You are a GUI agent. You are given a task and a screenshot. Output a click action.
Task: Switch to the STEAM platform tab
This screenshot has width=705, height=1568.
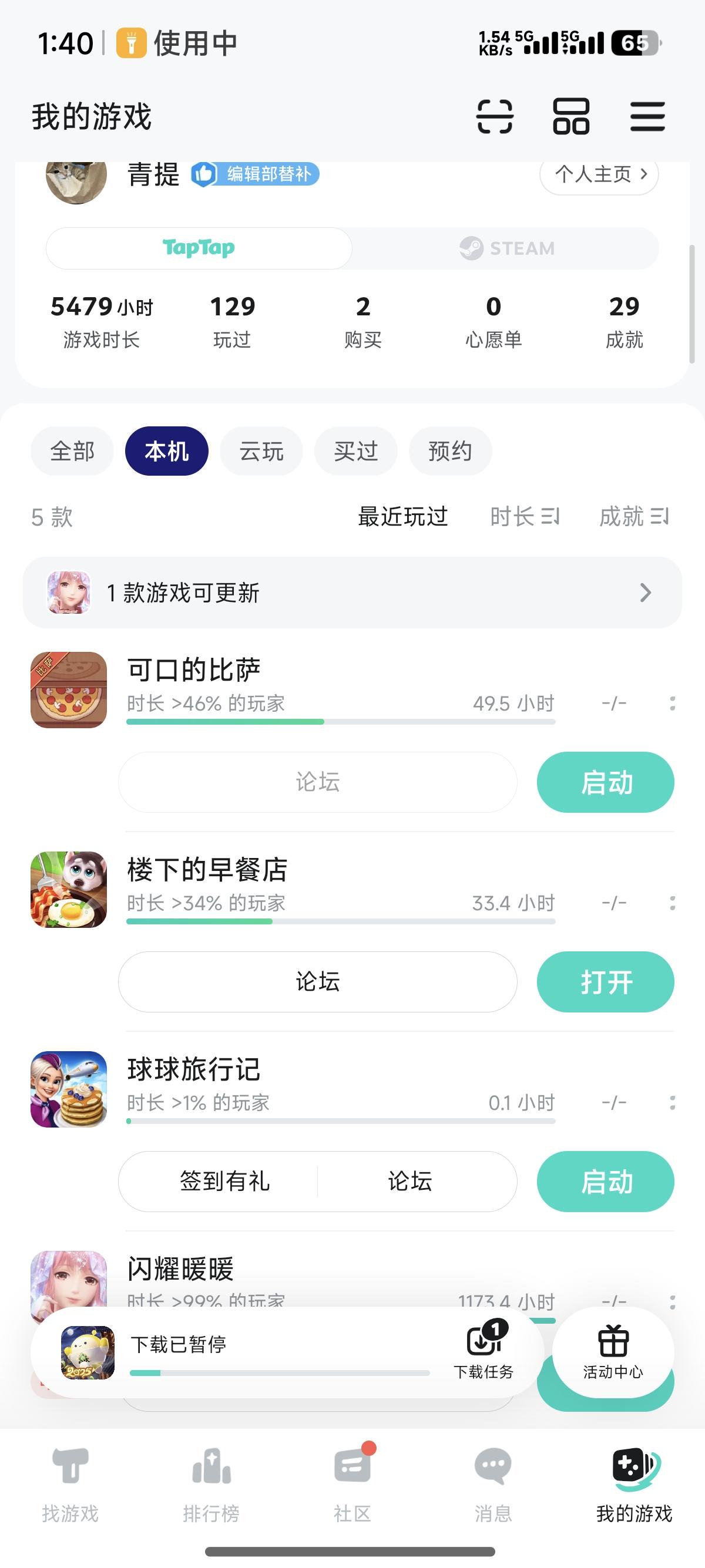click(x=506, y=248)
